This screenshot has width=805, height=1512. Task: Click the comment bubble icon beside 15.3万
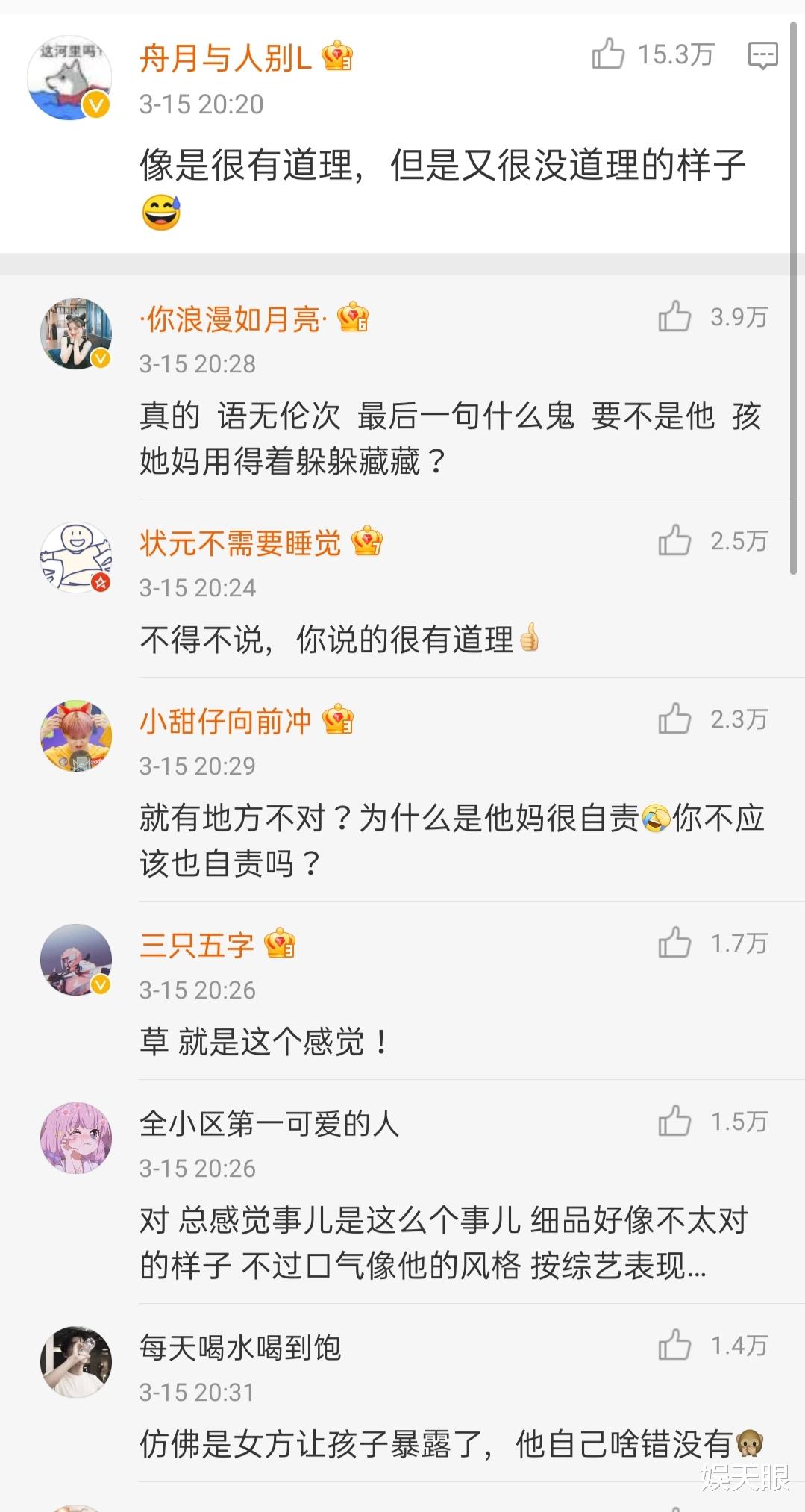point(762,57)
